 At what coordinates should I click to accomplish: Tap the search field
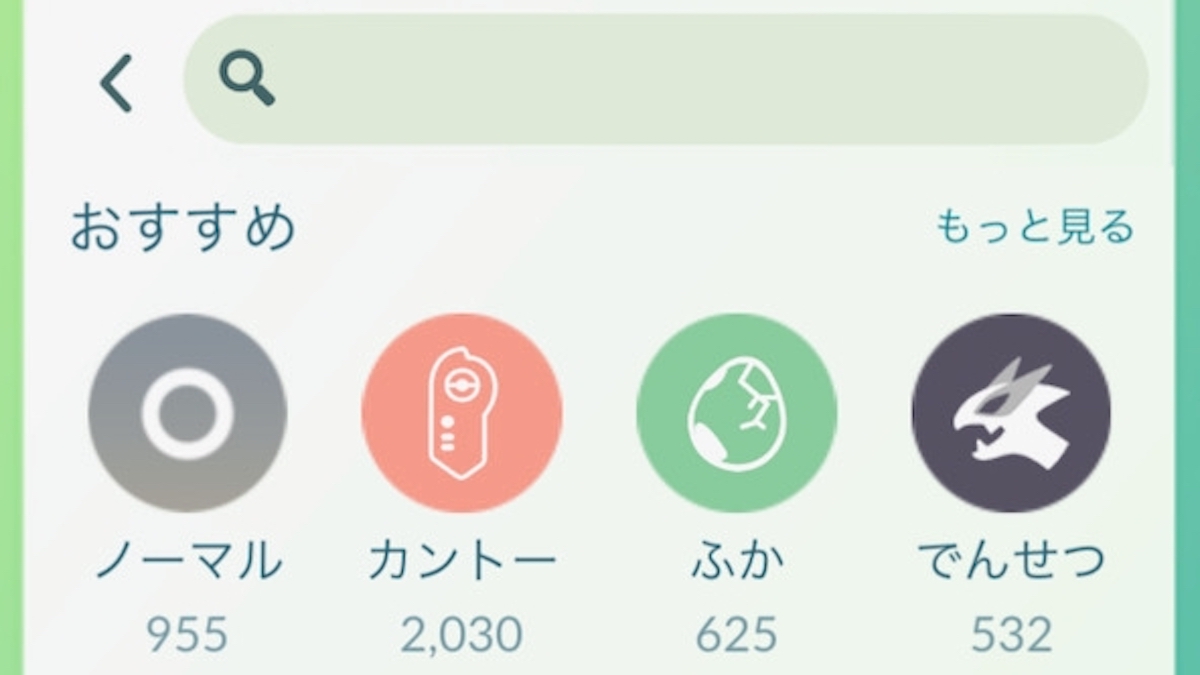click(x=665, y=80)
